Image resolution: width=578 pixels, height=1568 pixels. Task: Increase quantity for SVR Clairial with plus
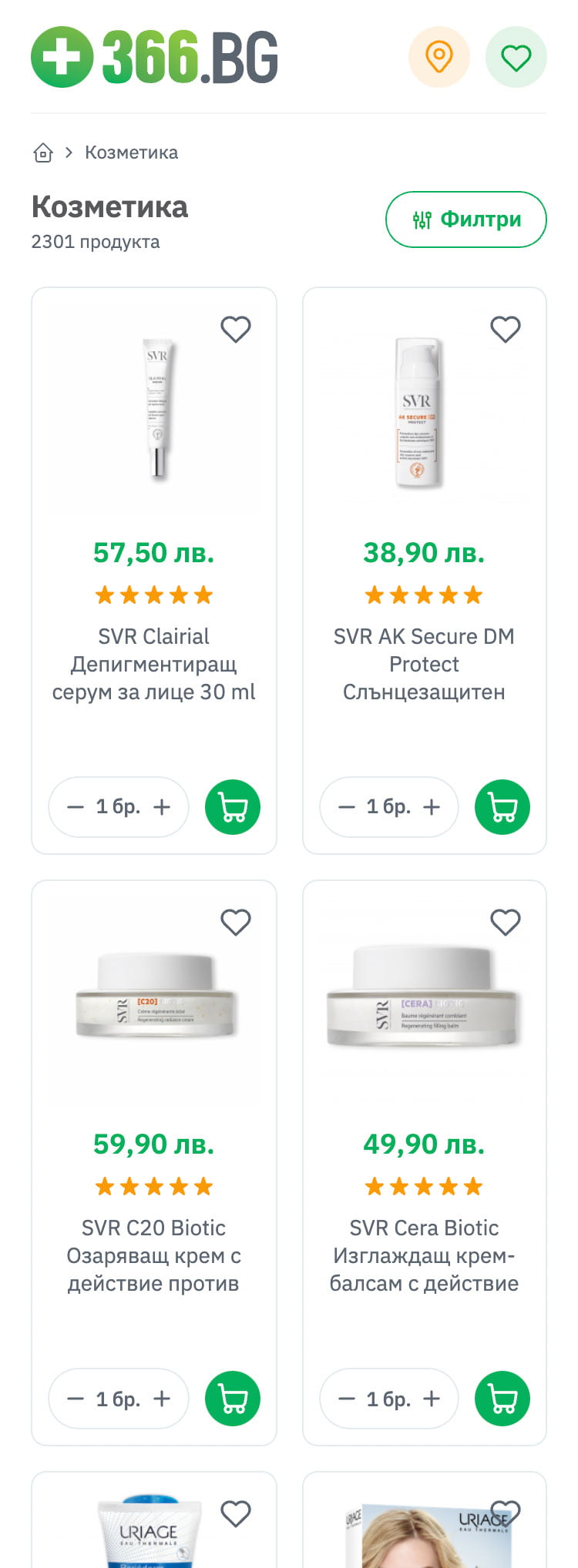point(162,806)
